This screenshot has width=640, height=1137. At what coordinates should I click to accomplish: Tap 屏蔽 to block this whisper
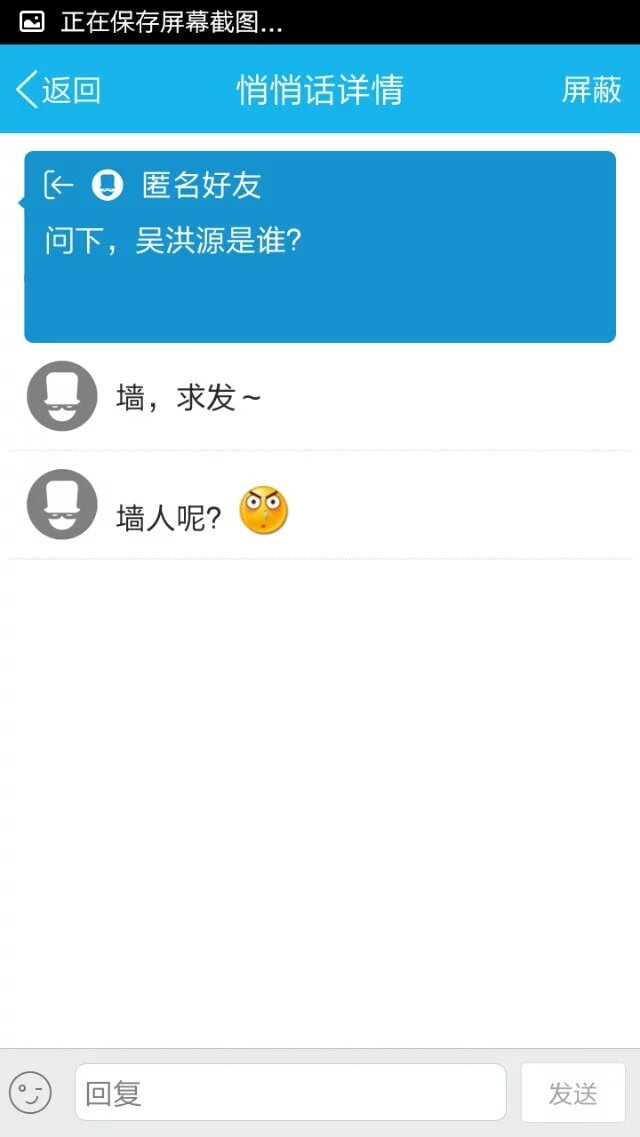coord(591,90)
